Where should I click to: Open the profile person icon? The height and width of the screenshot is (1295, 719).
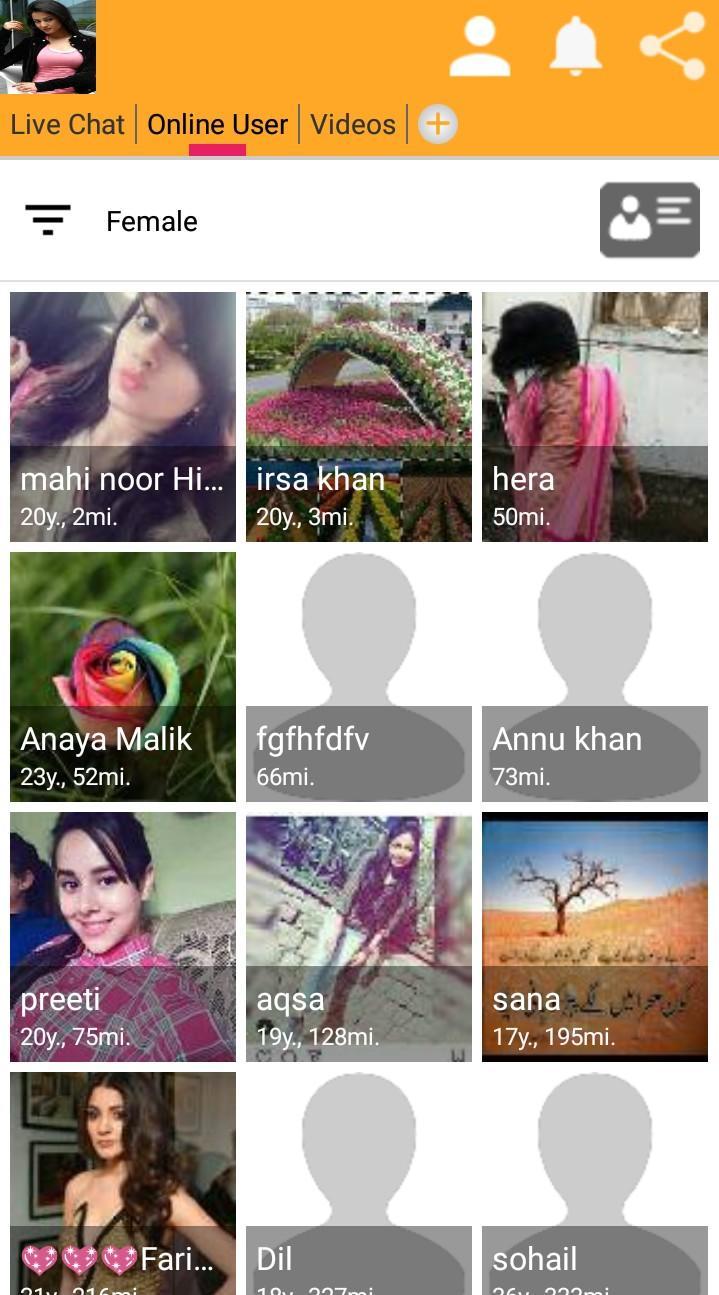(479, 45)
